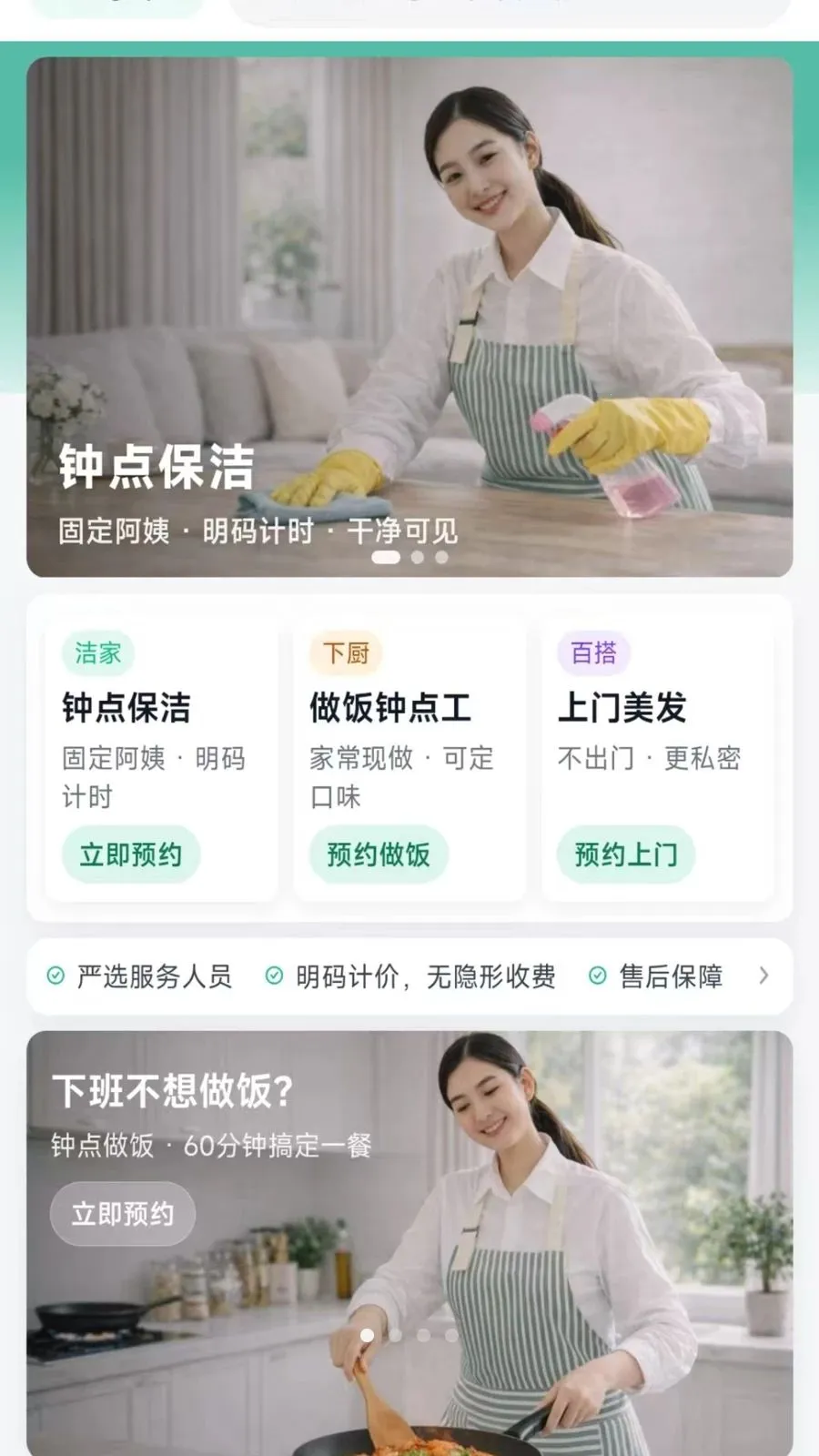The height and width of the screenshot is (1456, 819).
Task: Tap 立即预约 on the 钟点保洁 card
Action: click(x=130, y=854)
